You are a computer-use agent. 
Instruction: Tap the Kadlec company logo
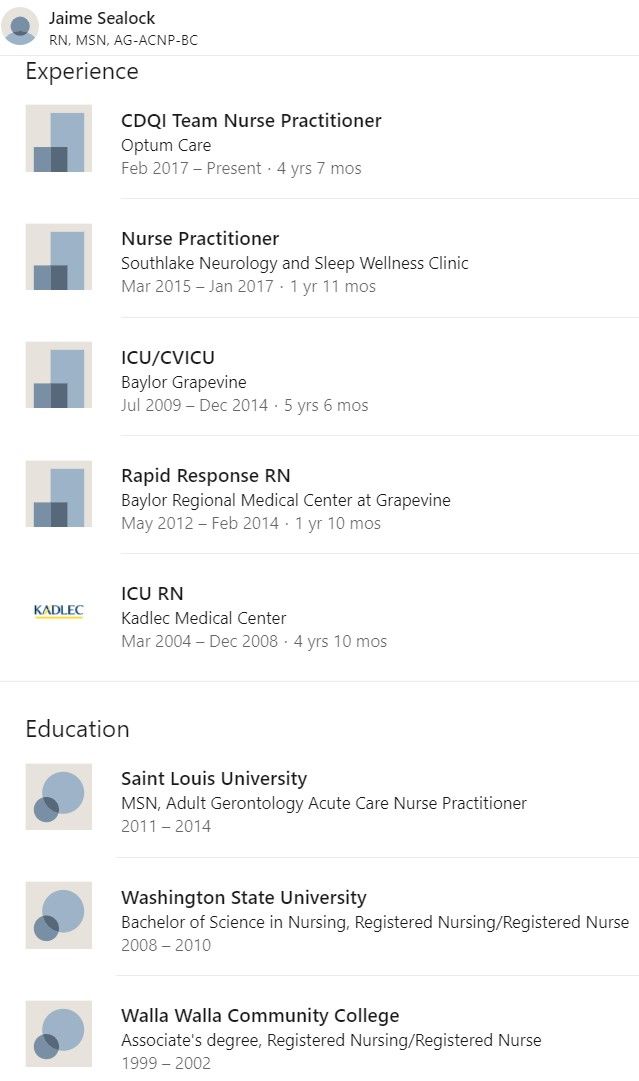(59, 612)
